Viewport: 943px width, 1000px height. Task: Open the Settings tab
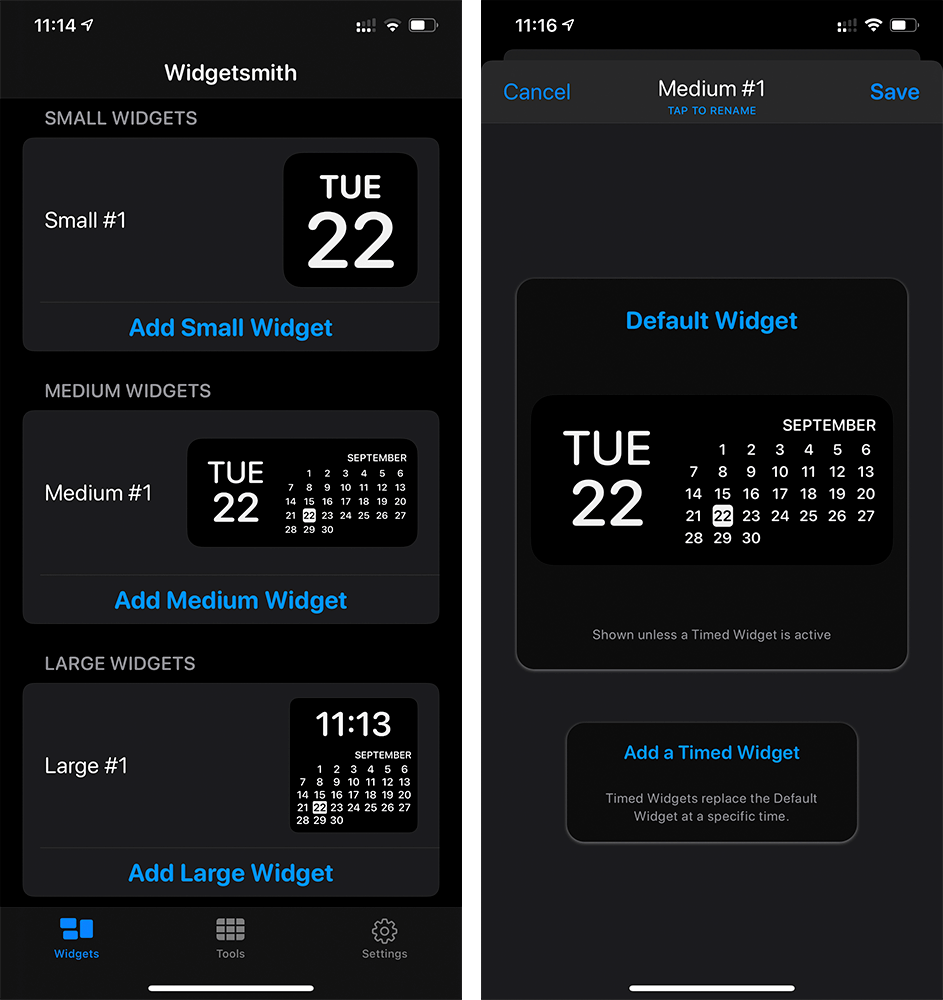click(384, 938)
